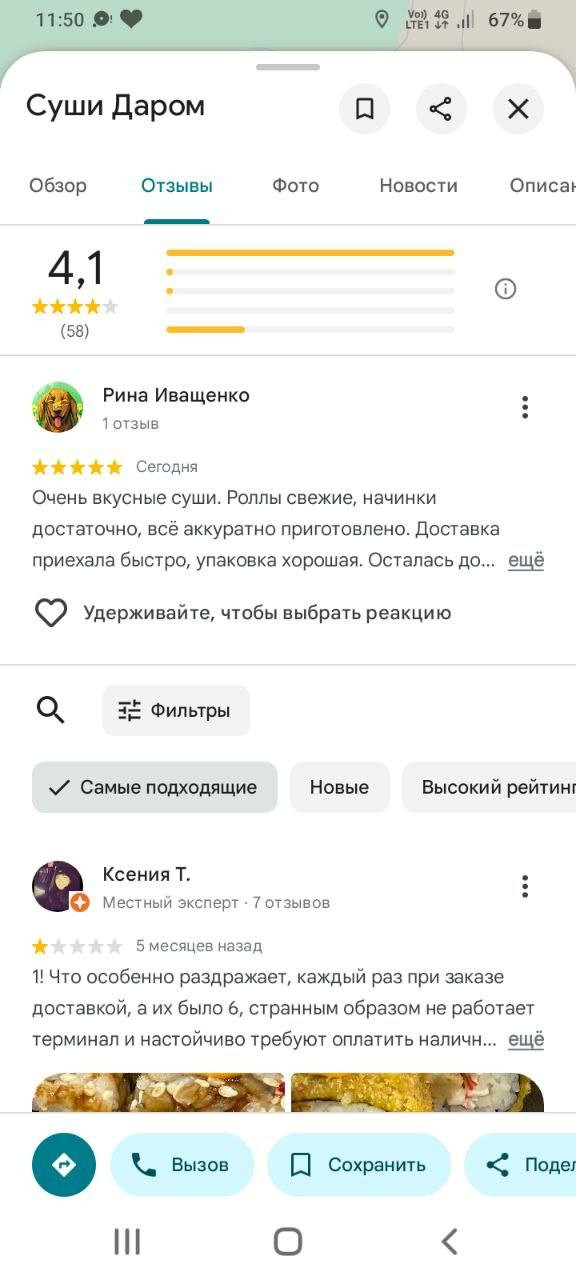
Task: Like Рина Иващенко's review with heart
Action: [51, 613]
